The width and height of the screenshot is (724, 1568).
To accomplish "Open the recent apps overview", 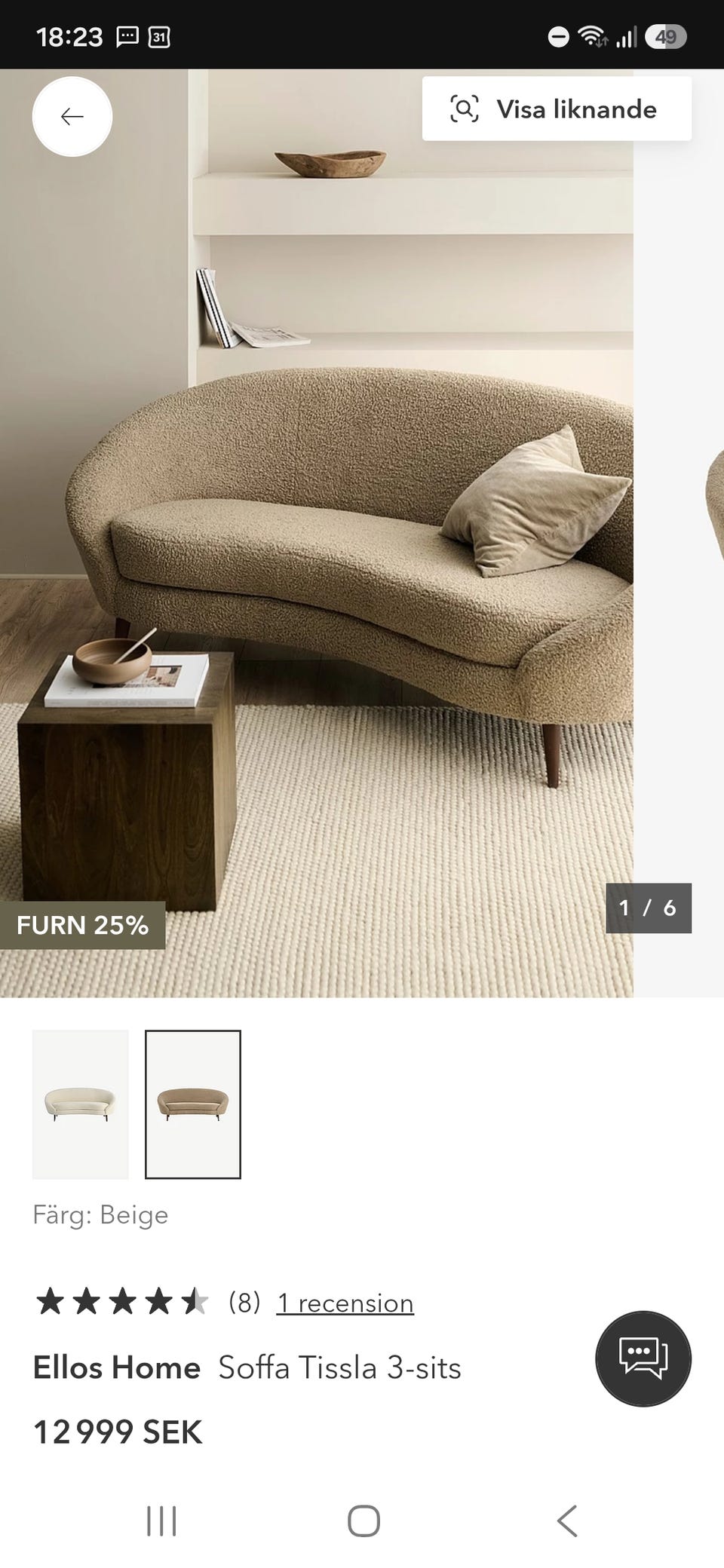I will tap(161, 1521).
